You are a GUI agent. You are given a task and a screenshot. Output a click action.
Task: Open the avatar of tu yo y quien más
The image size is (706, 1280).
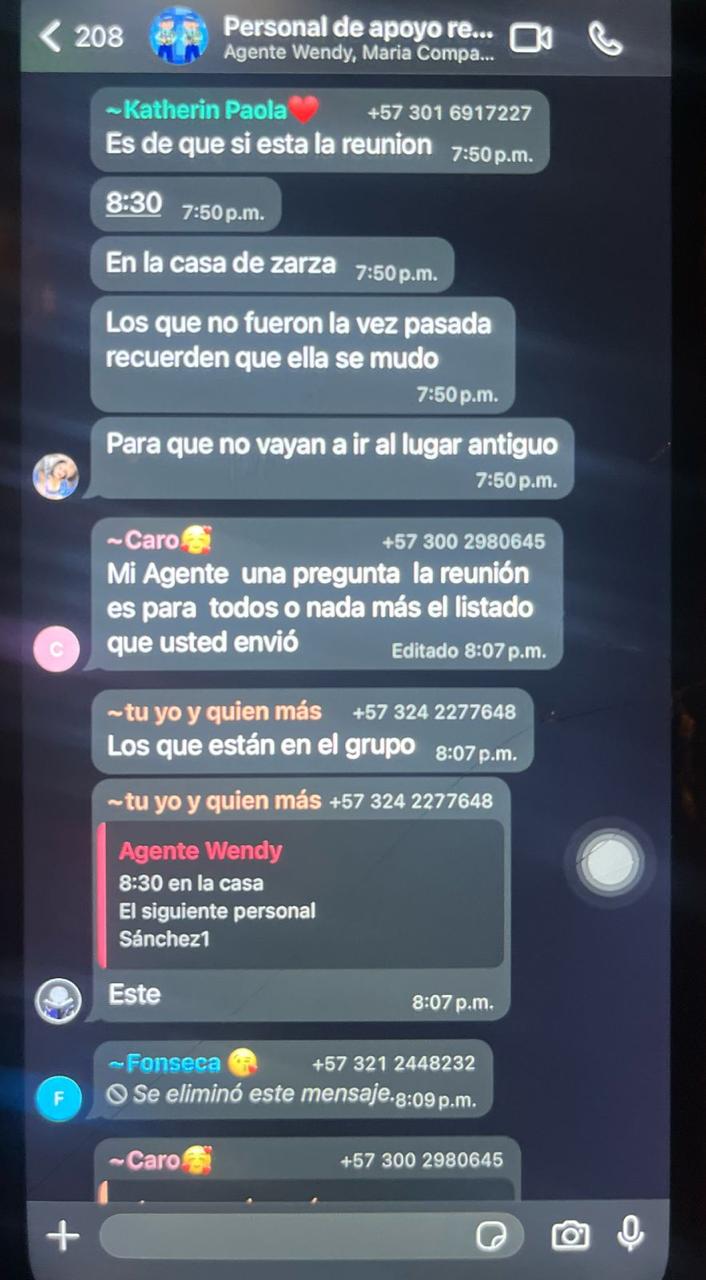click(x=58, y=1000)
